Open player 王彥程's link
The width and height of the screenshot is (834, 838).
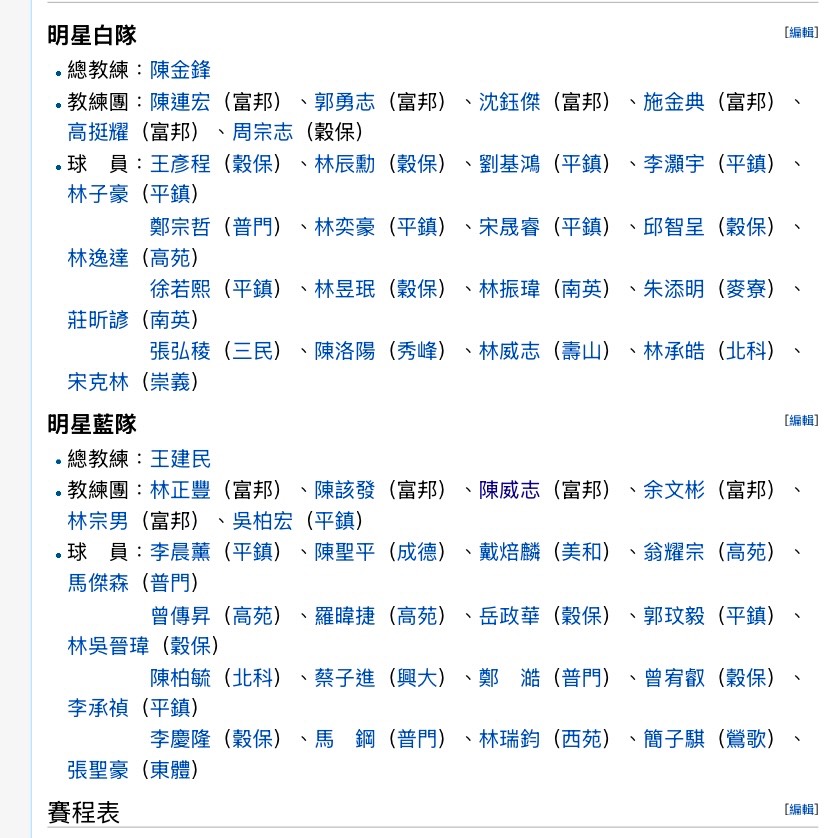pyautogui.click(x=180, y=163)
